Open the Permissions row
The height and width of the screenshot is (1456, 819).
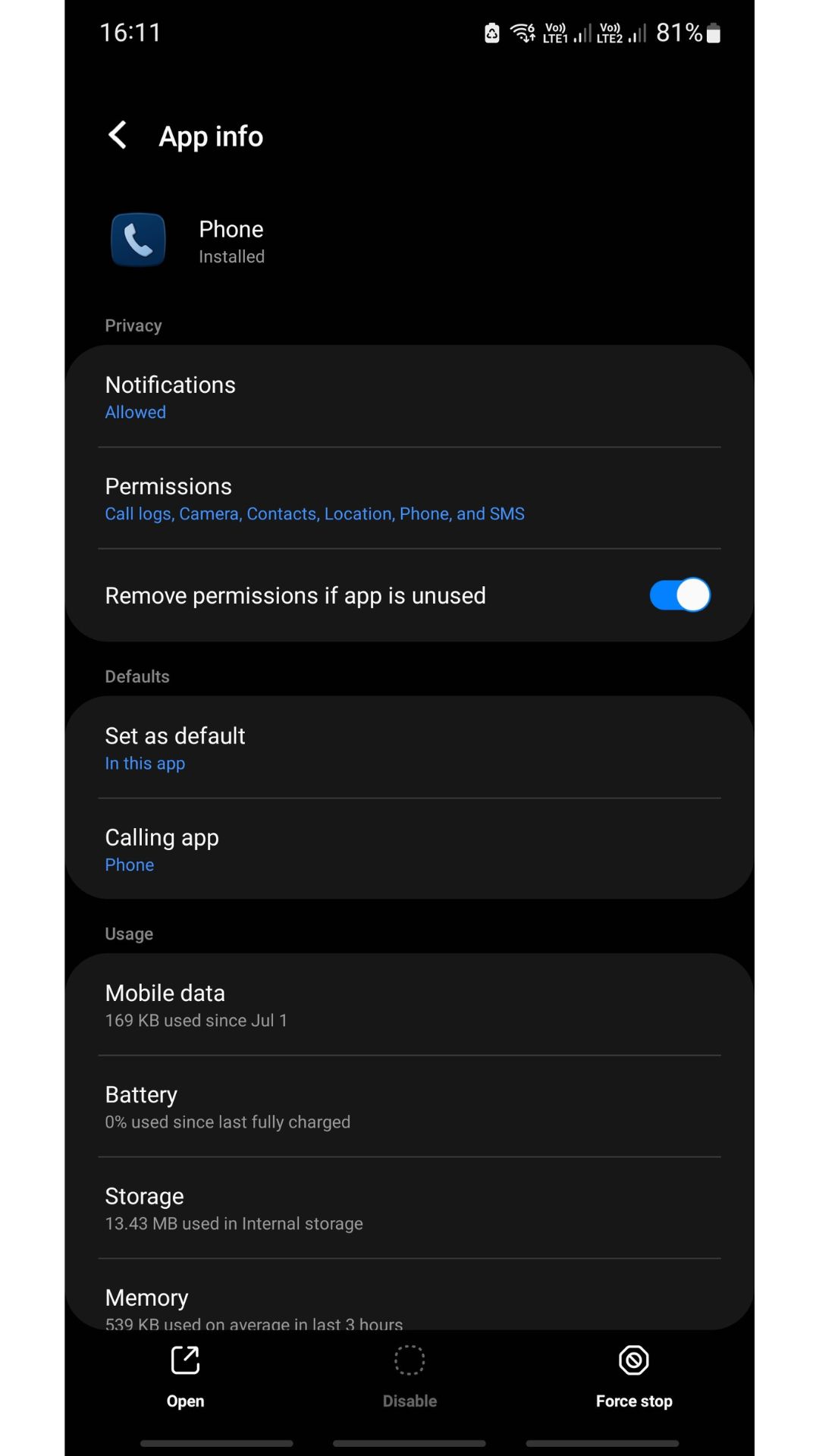409,498
